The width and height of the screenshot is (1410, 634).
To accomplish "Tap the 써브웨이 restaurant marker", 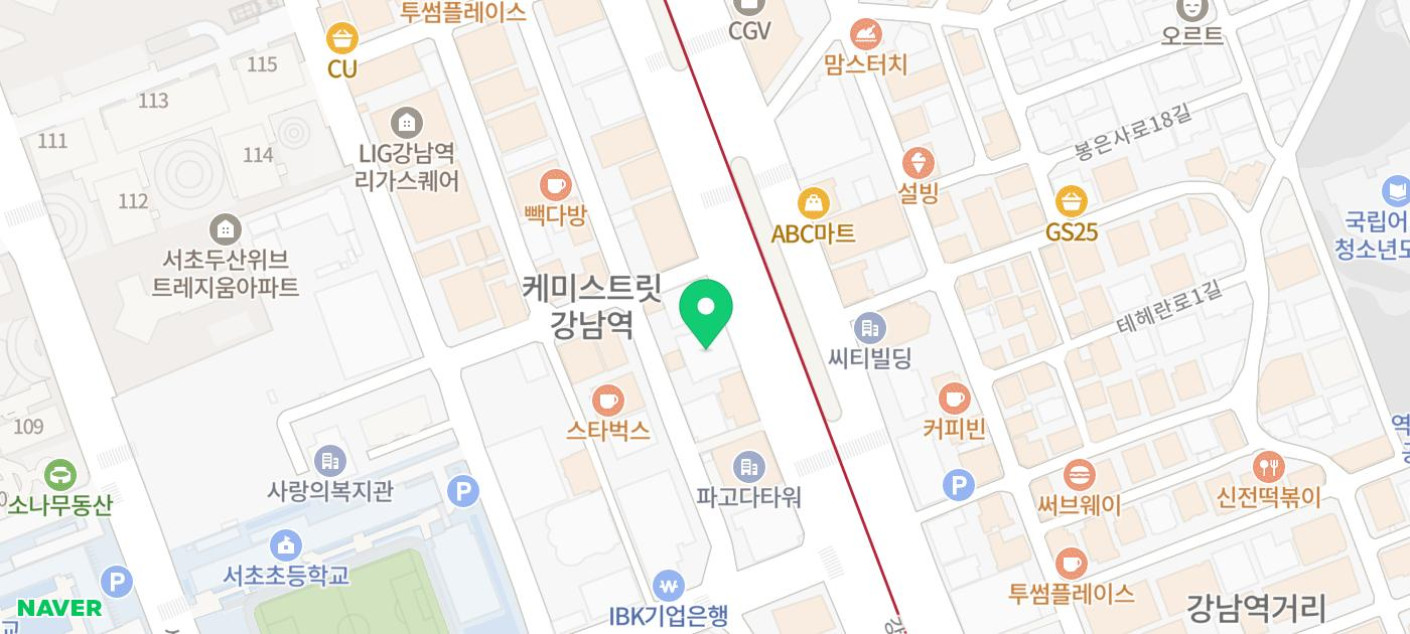I will (1079, 475).
